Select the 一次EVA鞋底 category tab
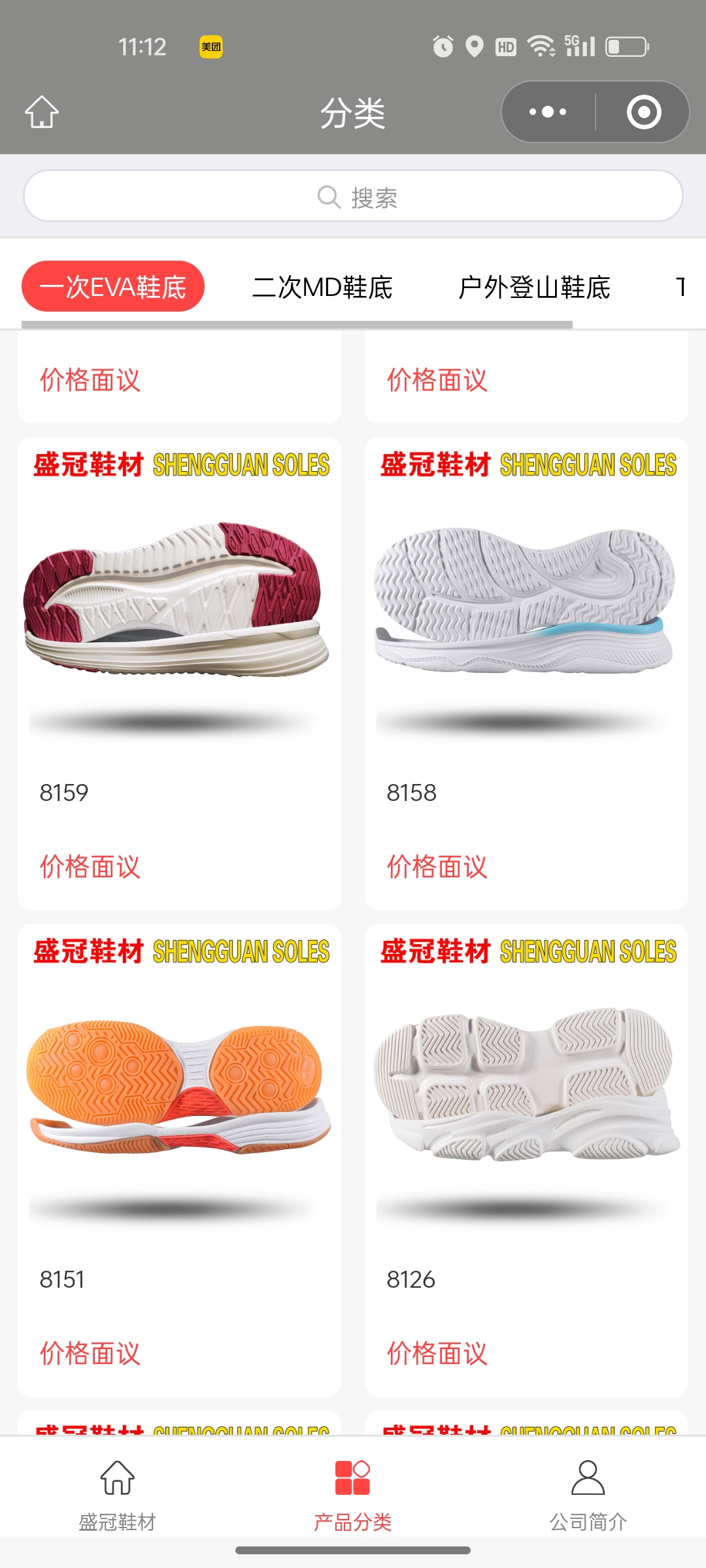The width and height of the screenshot is (706, 1568). [113, 287]
